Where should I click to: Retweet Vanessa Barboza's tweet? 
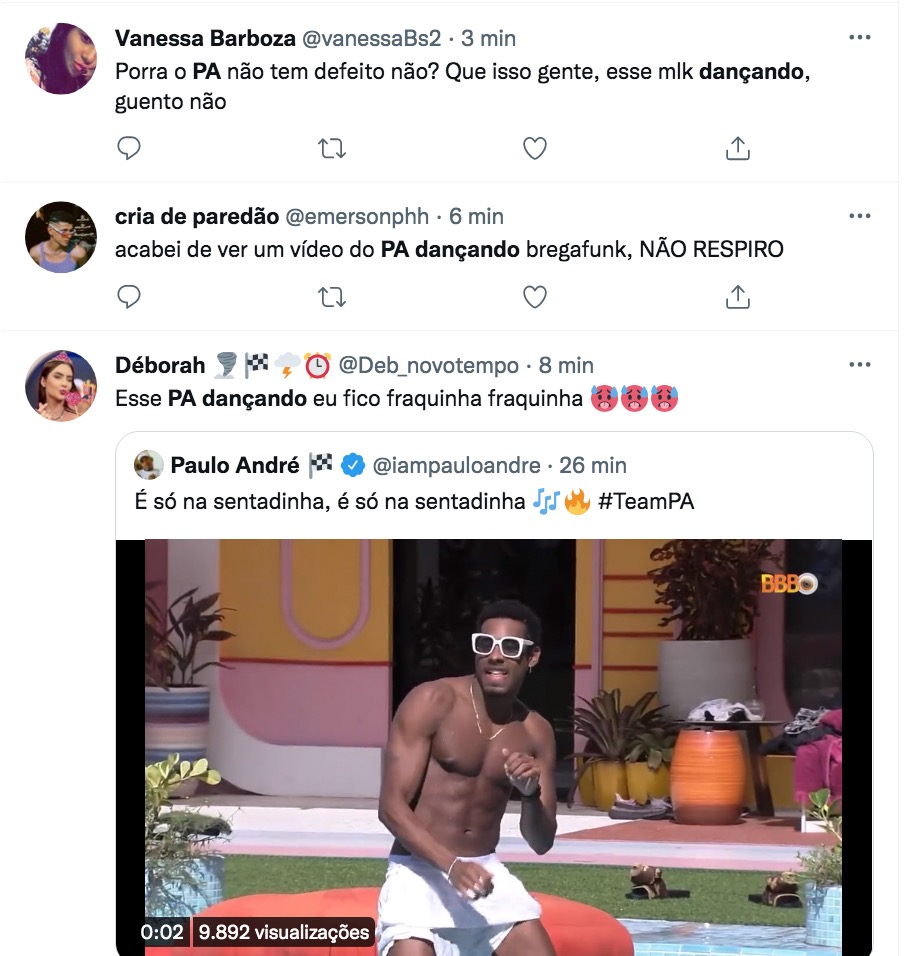click(331, 149)
